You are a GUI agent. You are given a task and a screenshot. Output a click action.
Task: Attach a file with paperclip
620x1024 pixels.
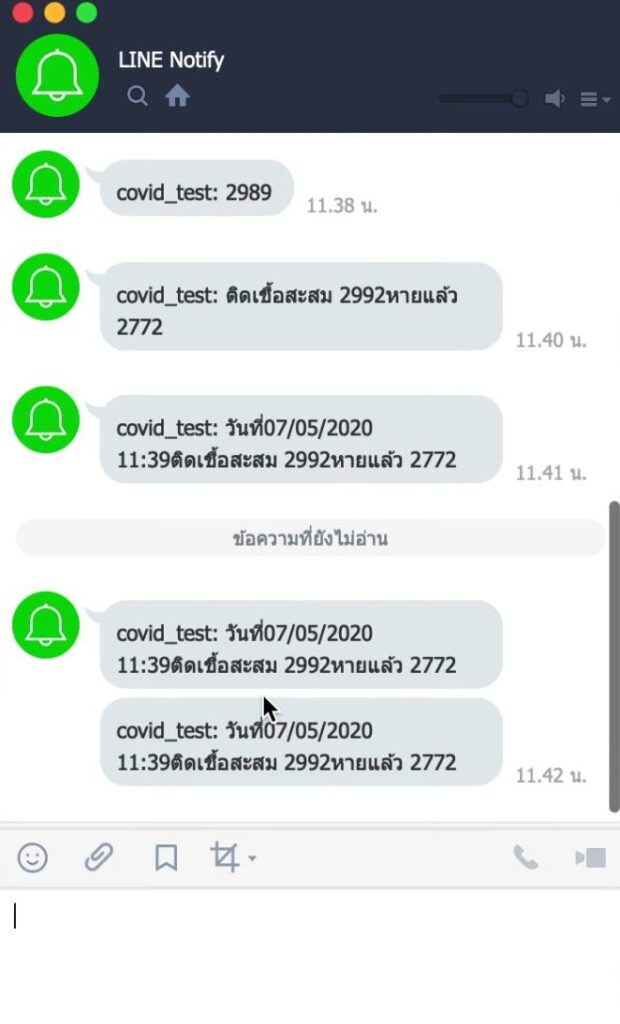pyautogui.click(x=99, y=857)
